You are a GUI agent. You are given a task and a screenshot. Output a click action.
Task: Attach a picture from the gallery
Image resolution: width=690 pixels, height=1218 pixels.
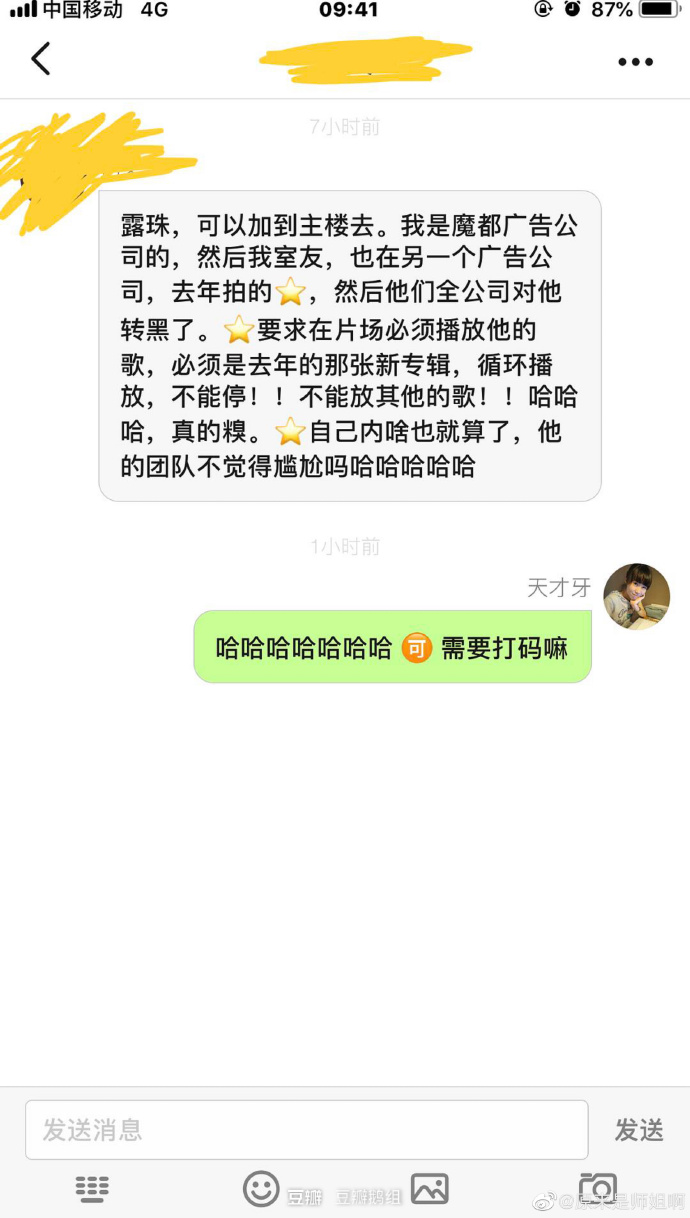click(x=430, y=1188)
